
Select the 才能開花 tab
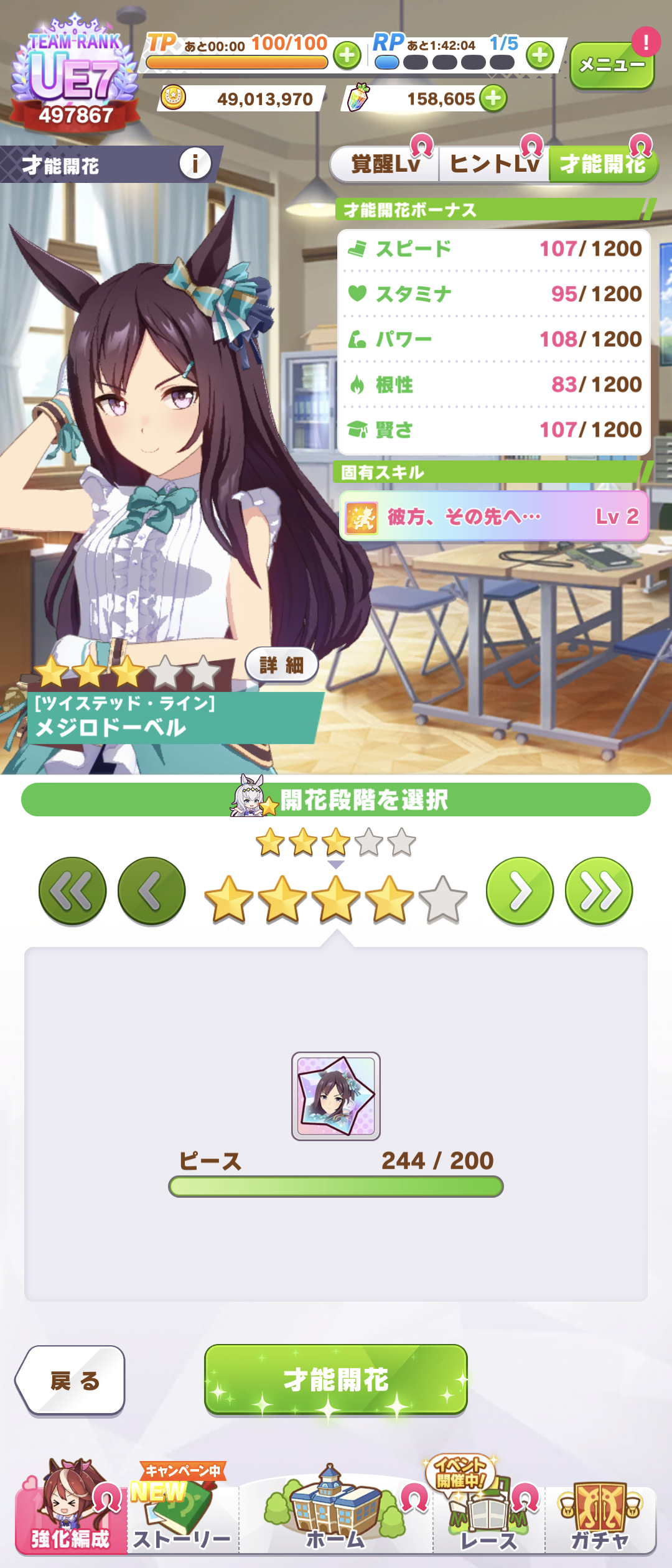602,164
